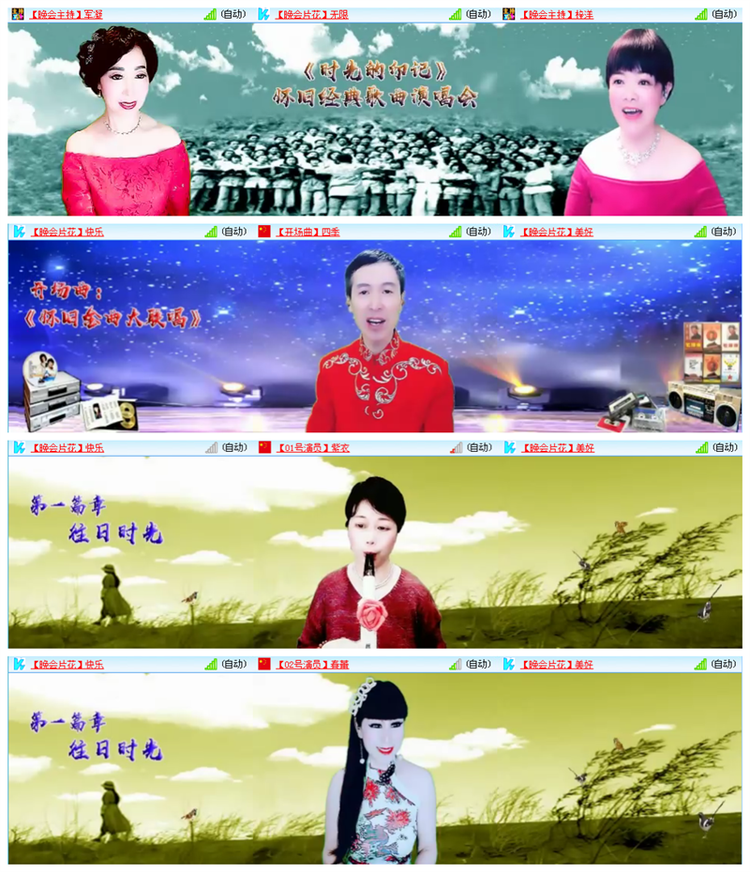750x872 pixels.
Task: Click the blue logo beside bottom-right 【晚会片花】美好
Action: [510, 662]
